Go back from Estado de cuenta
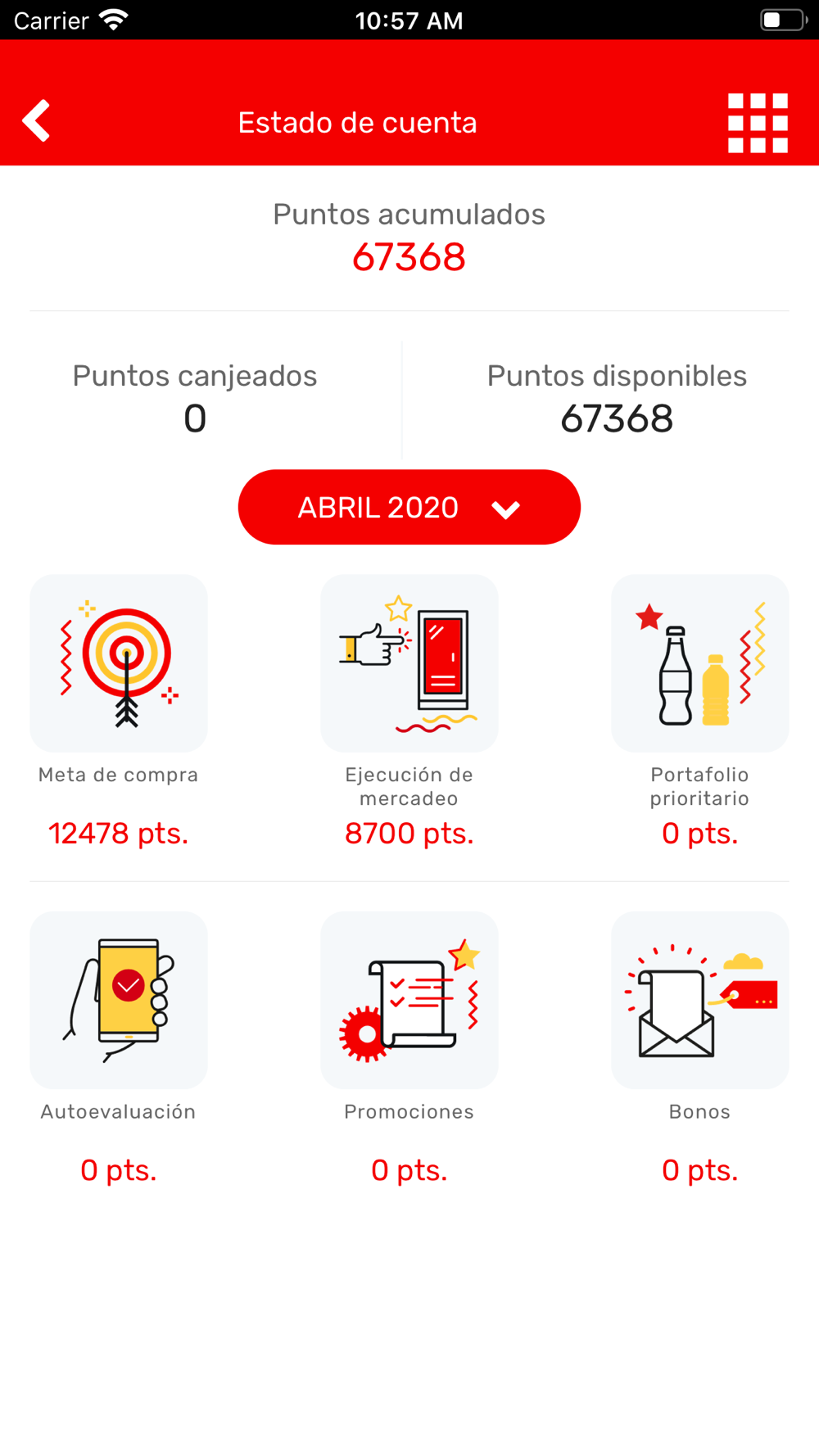Image resolution: width=819 pixels, height=1456 pixels. click(37, 121)
